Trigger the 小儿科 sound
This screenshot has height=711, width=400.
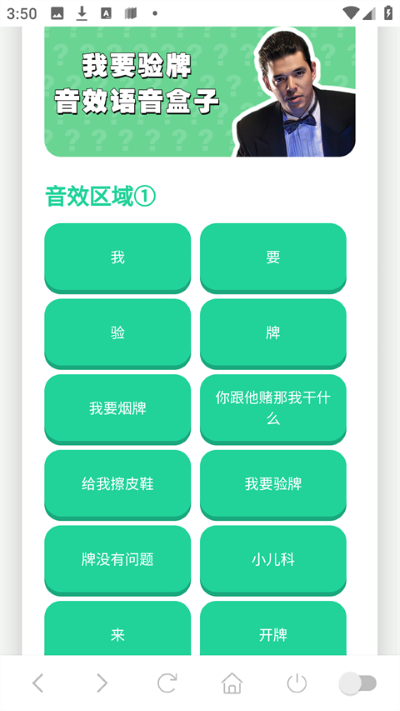[x=273, y=560]
